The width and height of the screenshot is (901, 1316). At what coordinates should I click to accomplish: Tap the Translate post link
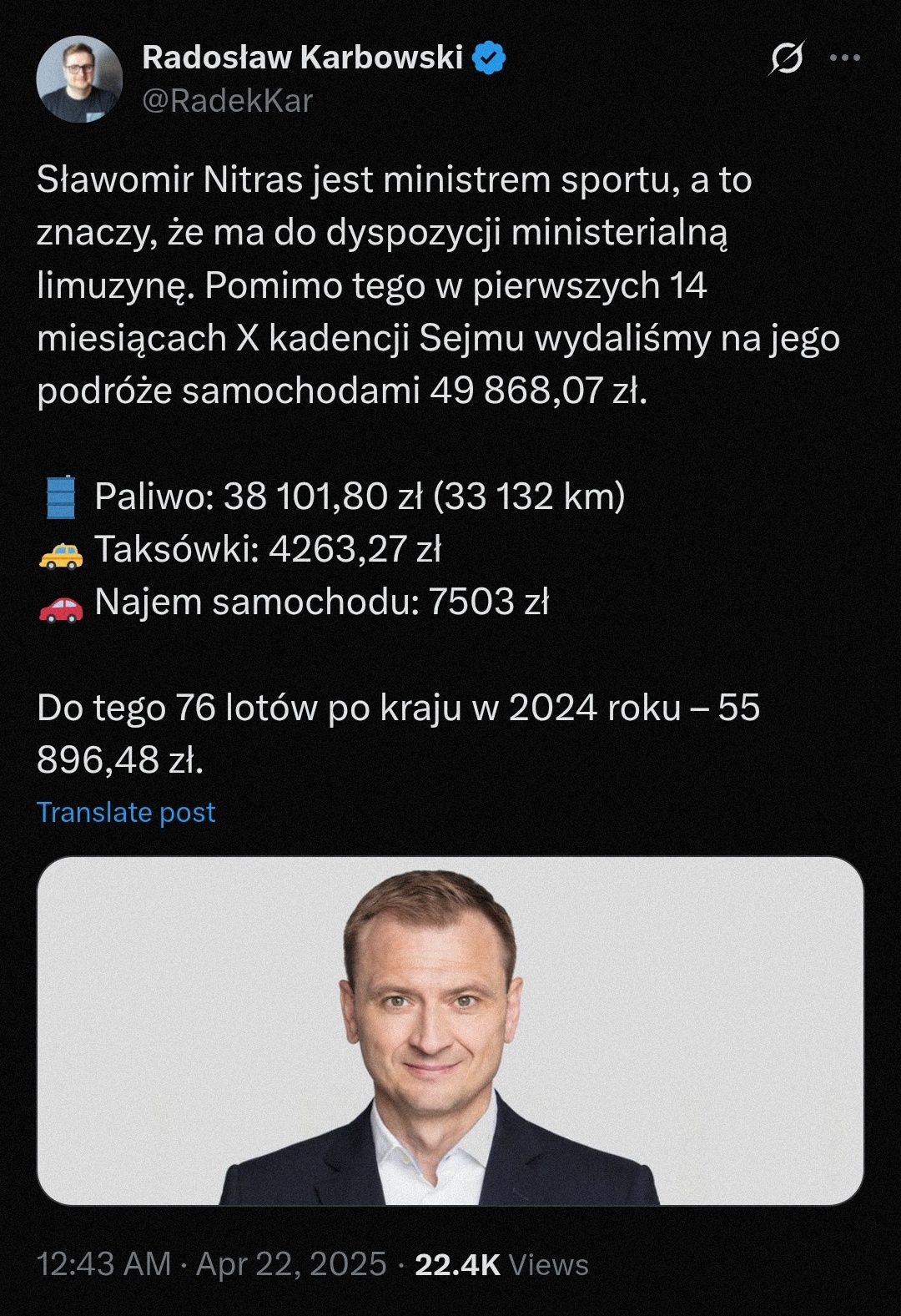126,812
